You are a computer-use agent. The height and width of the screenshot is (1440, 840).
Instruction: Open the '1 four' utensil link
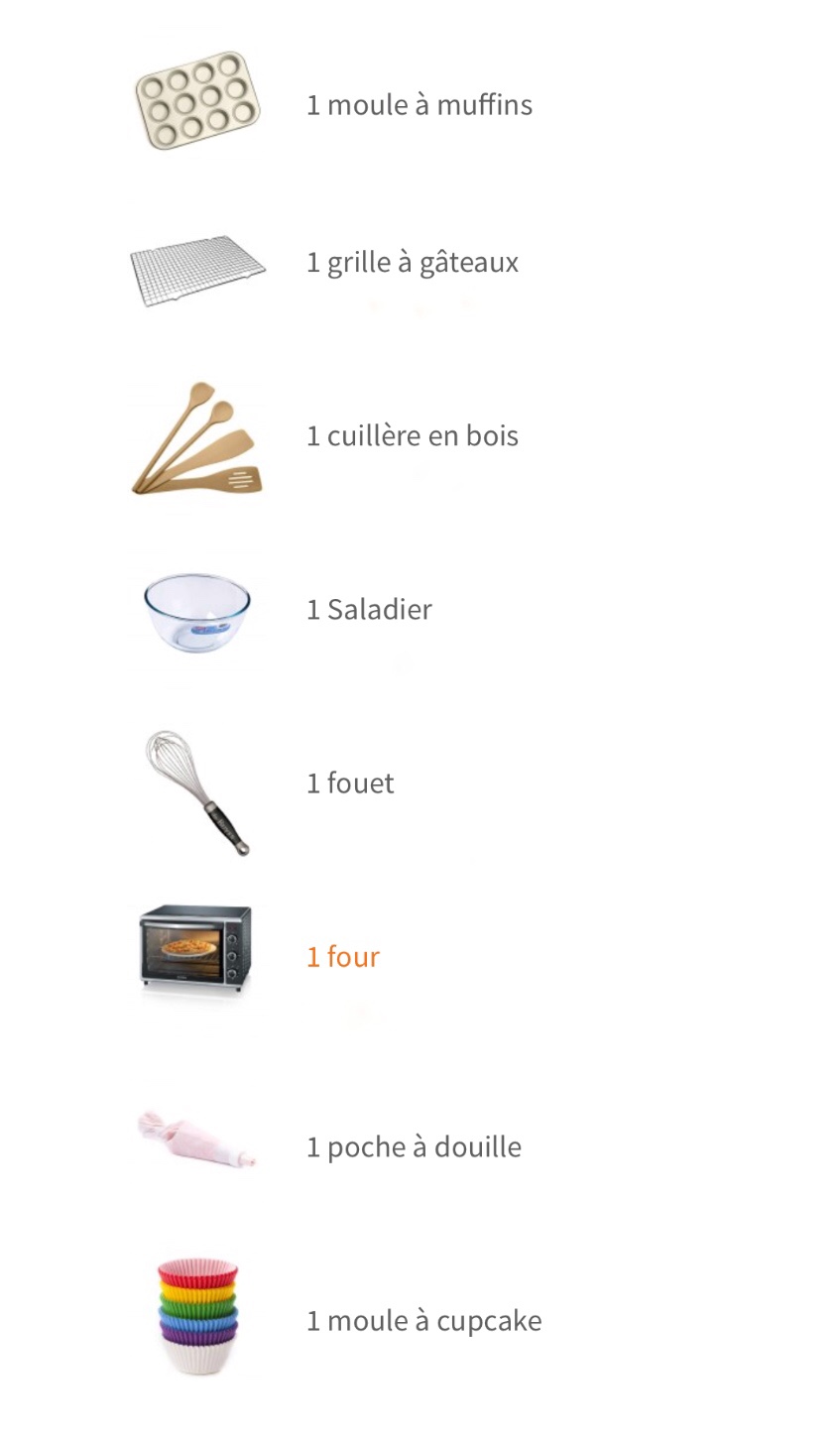click(x=343, y=956)
